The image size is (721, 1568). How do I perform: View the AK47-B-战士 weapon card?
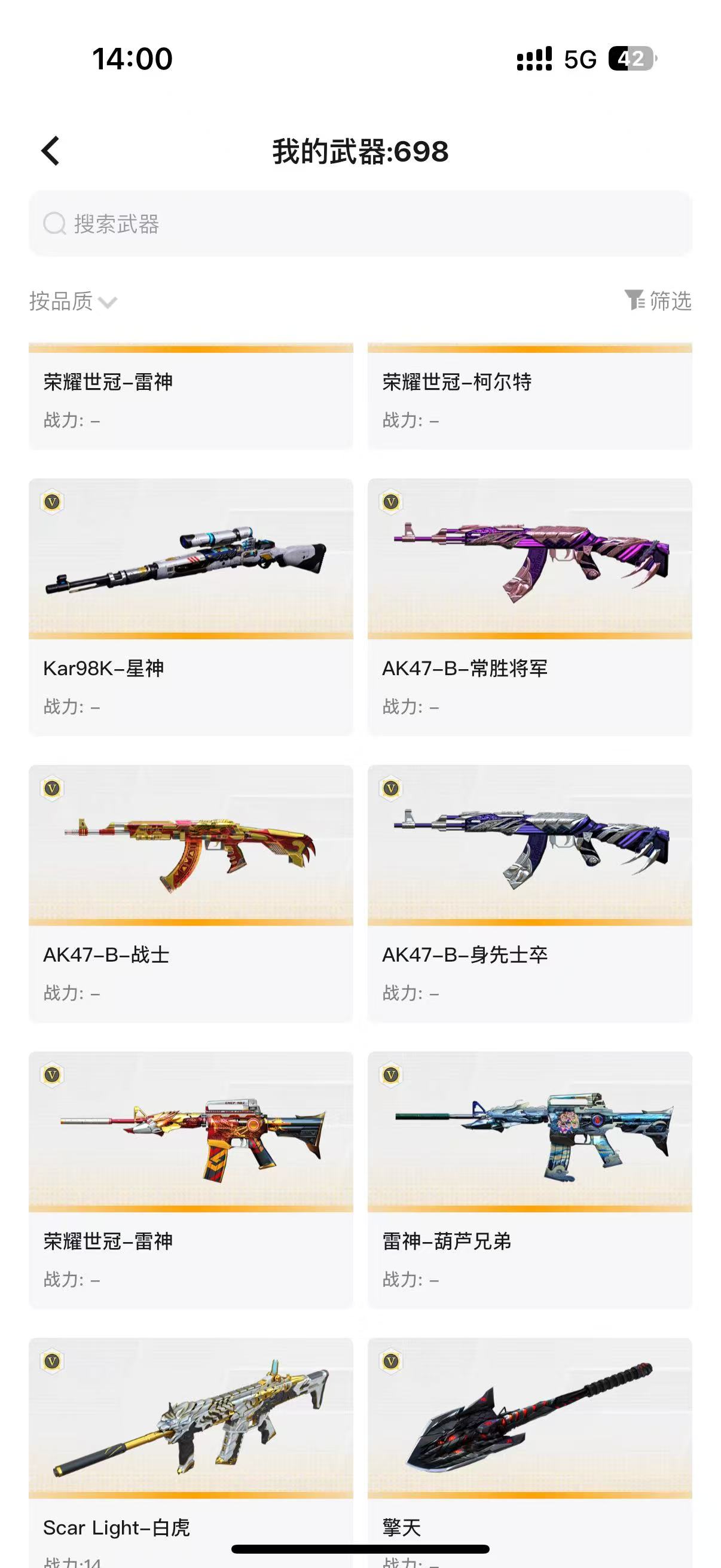point(191,893)
